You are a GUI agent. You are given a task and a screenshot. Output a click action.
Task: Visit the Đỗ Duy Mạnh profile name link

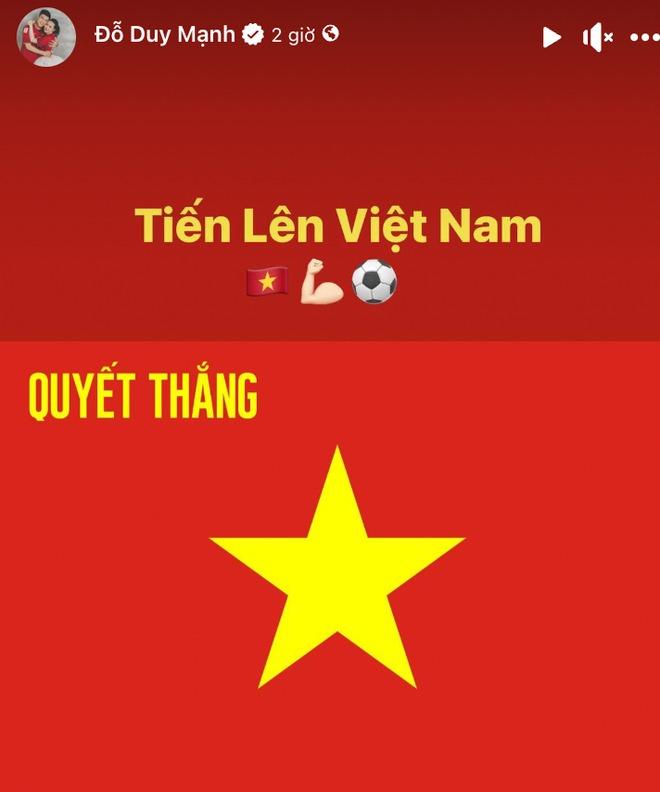[x=165, y=34]
